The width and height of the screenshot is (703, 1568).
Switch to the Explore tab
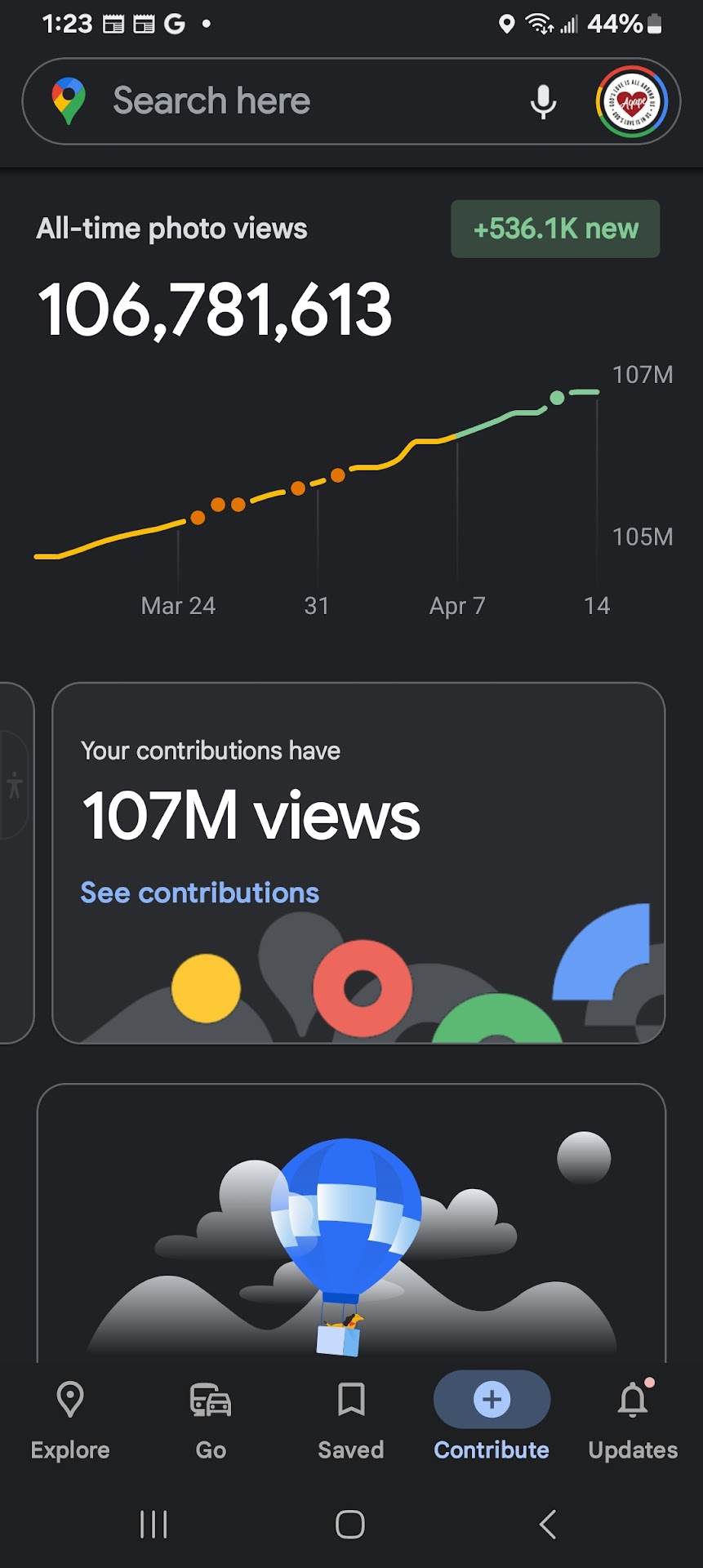[70, 1421]
